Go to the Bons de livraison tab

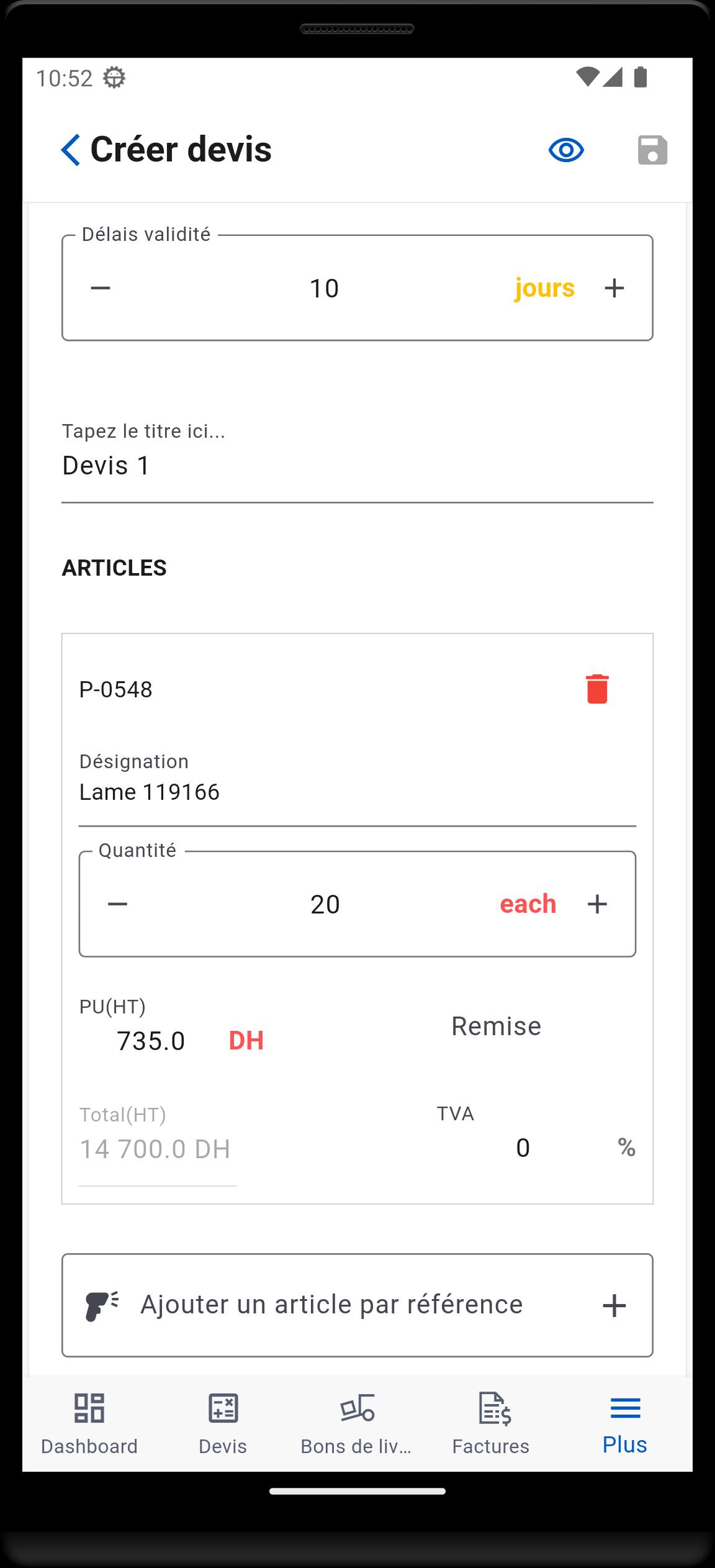[x=357, y=1424]
